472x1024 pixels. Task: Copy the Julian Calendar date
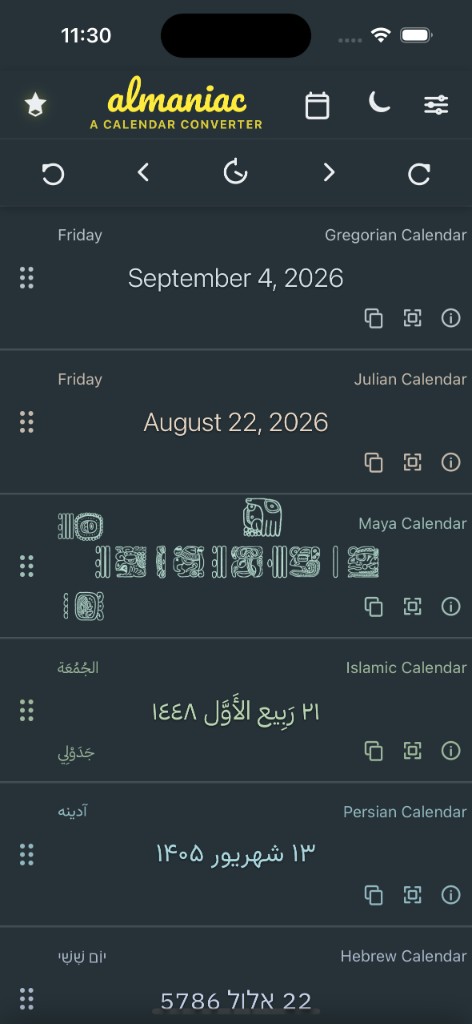click(373, 463)
